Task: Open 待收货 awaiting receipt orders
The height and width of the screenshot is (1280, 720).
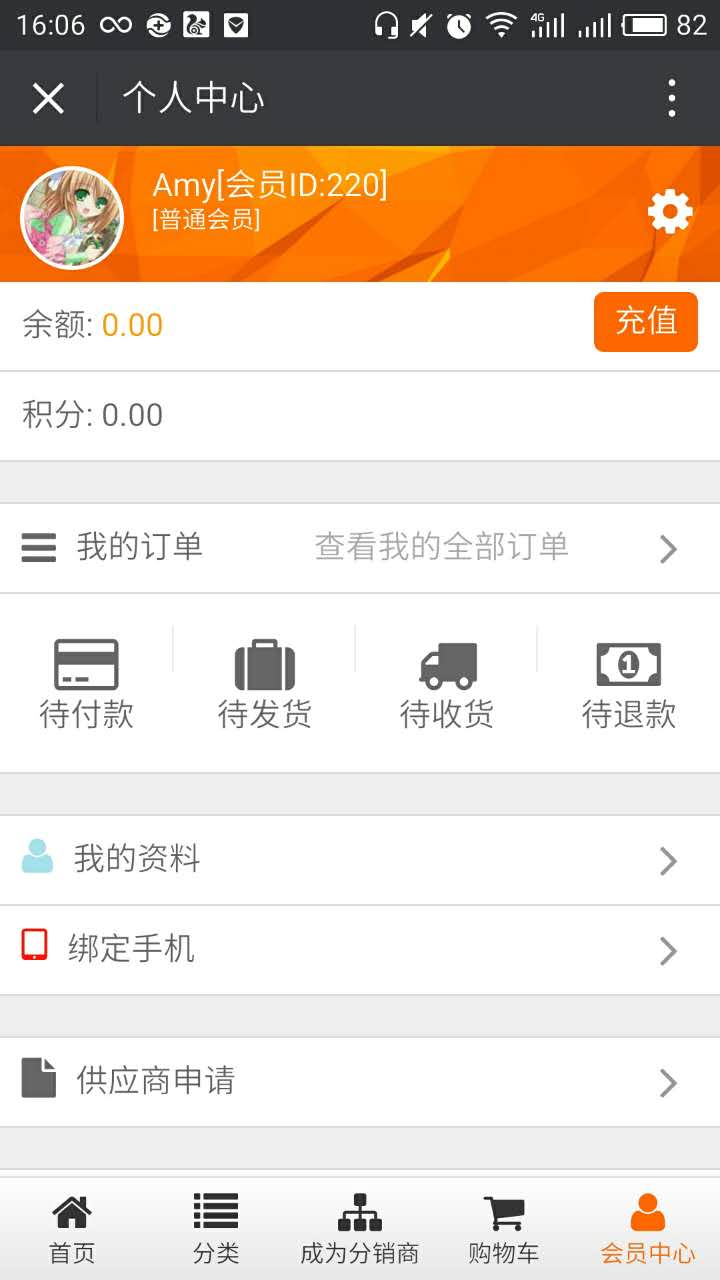Action: (x=447, y=685)
